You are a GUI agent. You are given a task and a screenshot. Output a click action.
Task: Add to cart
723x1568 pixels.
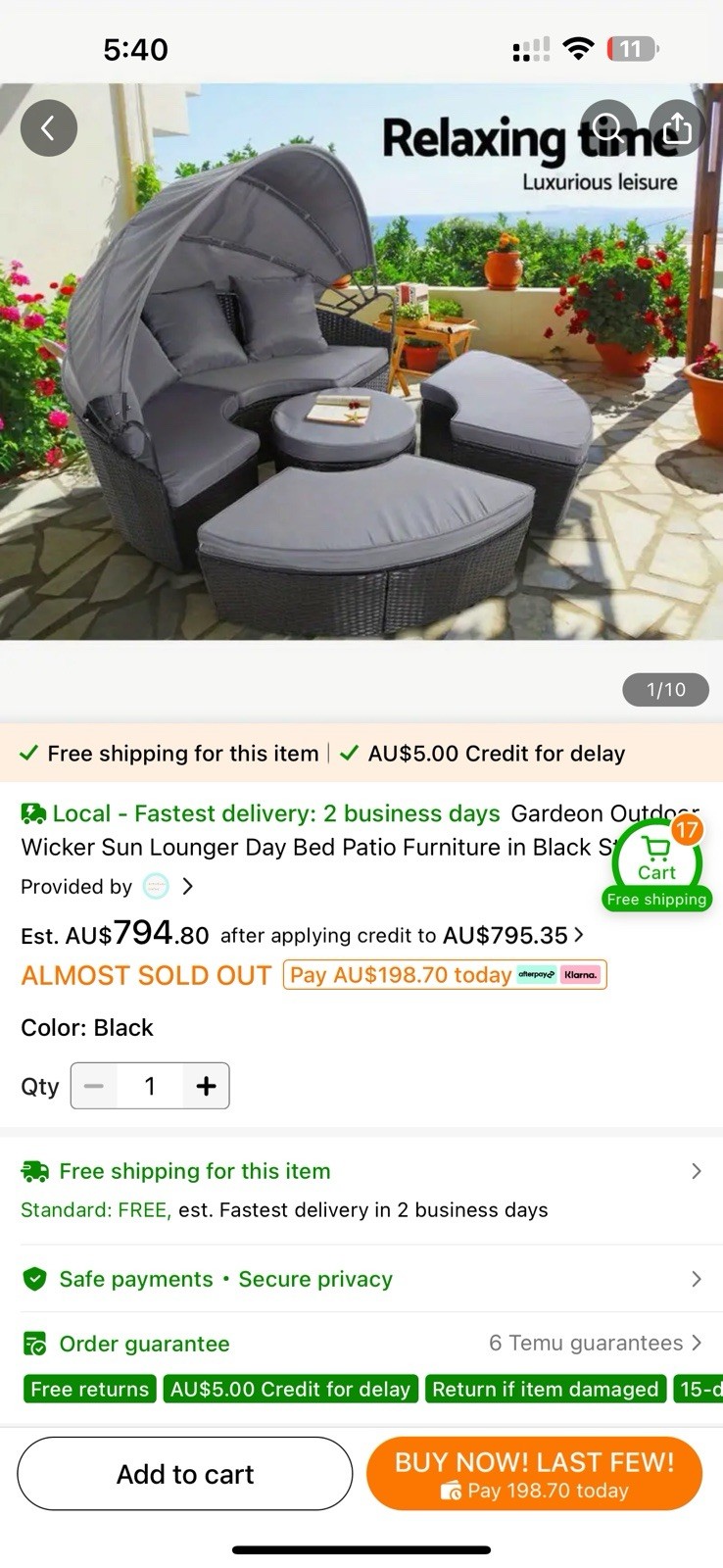(x=185, y=1474)
